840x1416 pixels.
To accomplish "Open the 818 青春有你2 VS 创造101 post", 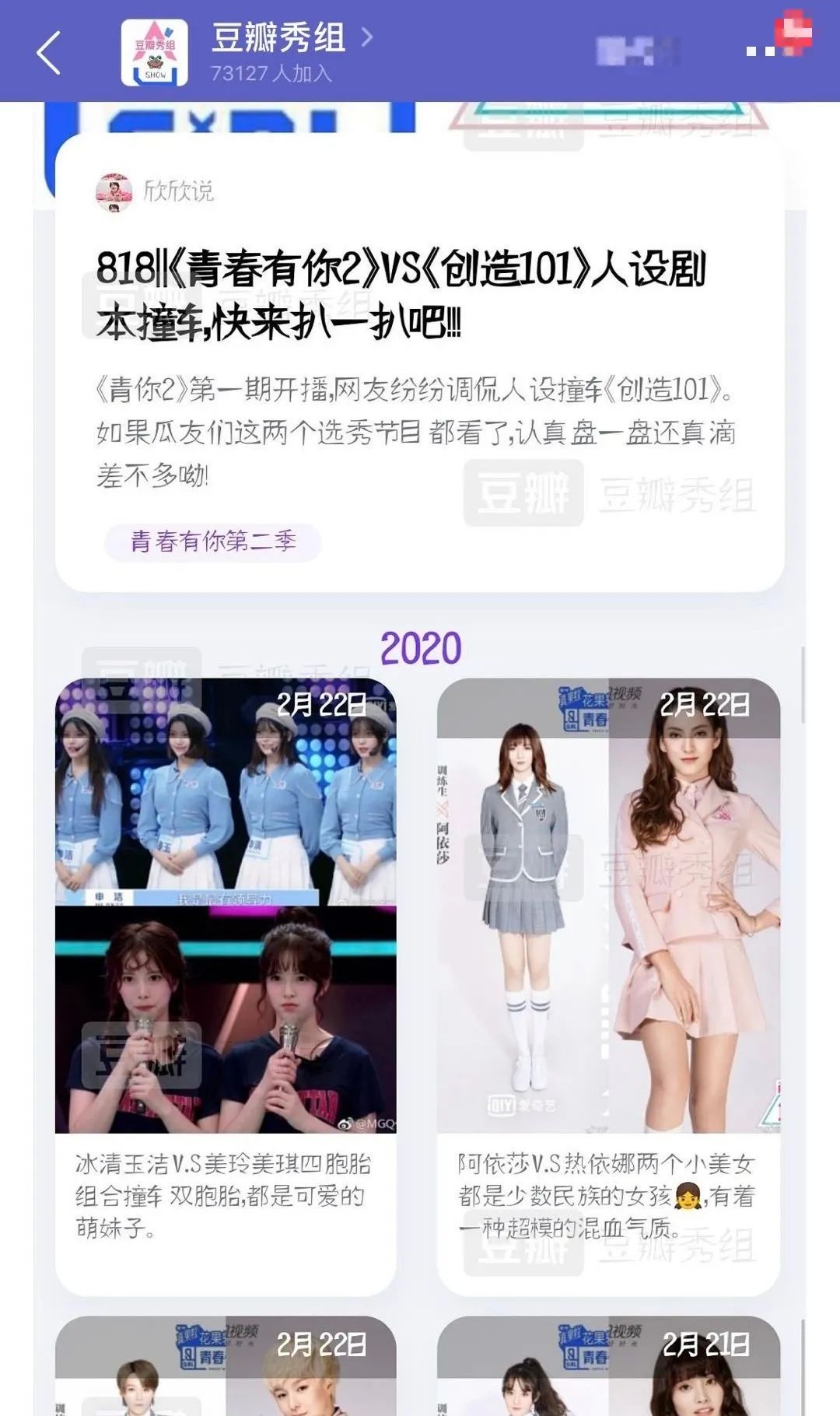I will pos(401,294).
